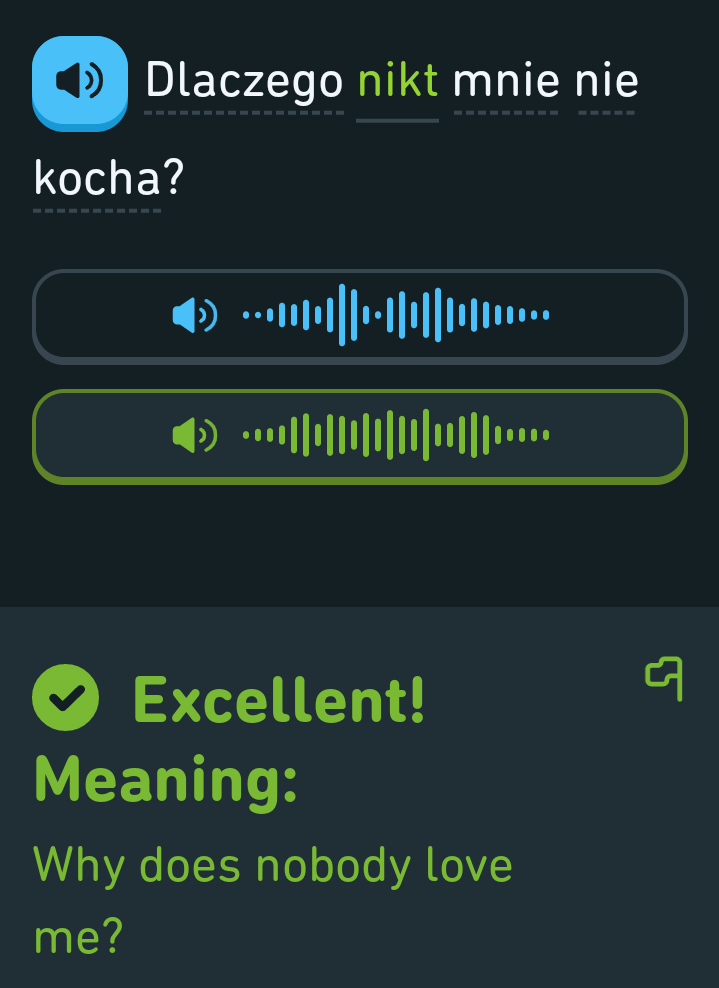Play the sentence audio with the blue speaker button

pos(80,83)
